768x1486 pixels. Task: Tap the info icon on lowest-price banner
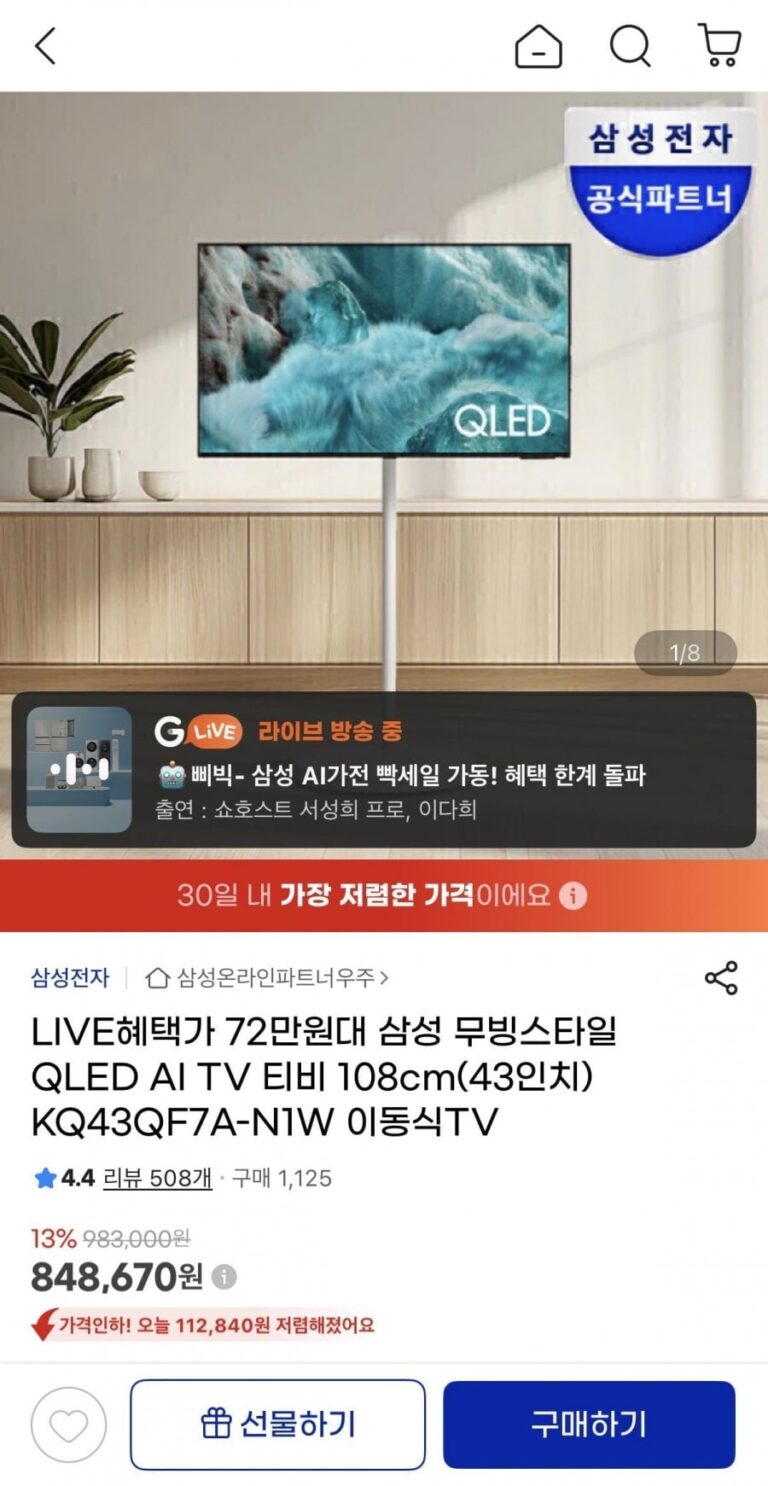point(573,896)
